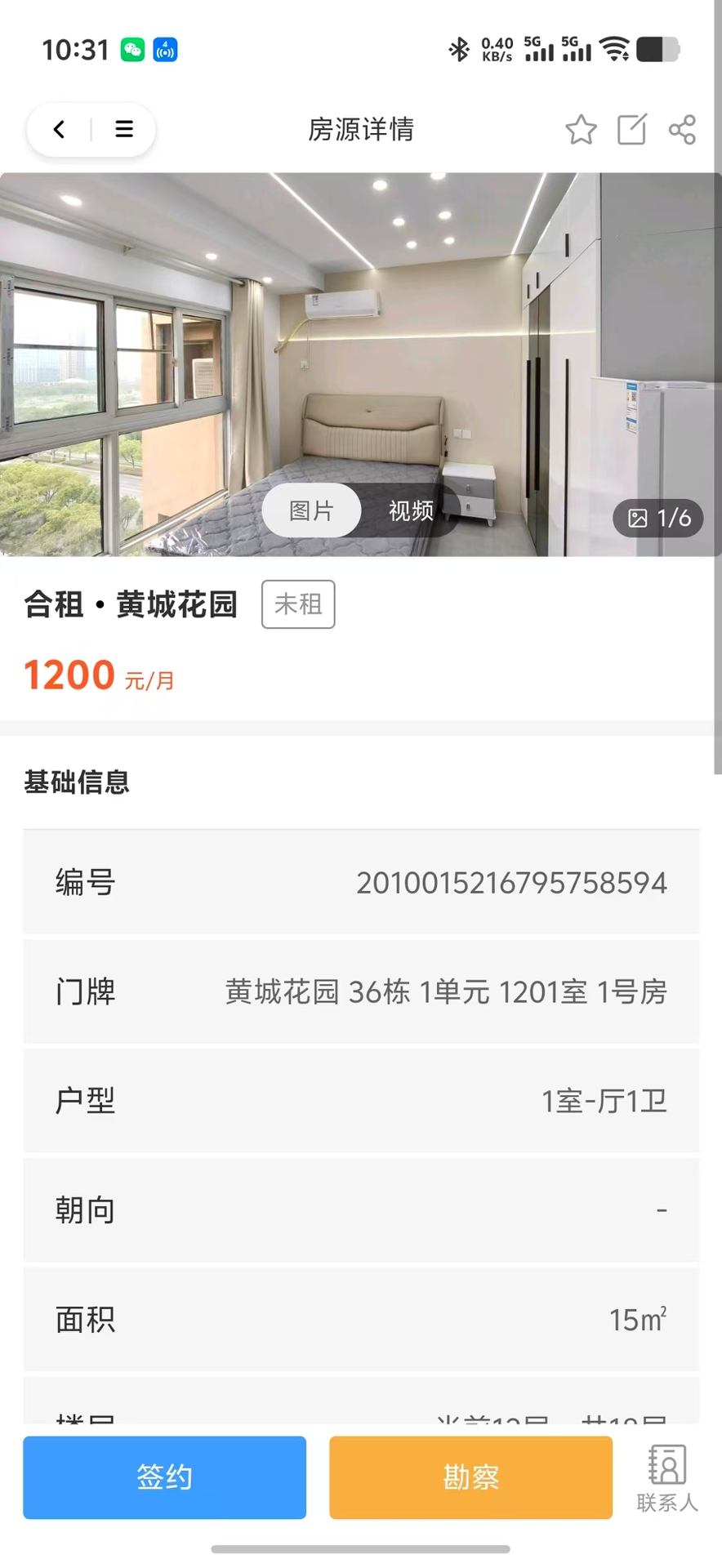Tap the orange 勘察 survey button
Image resolution: width=722 pixels, height=1568 pixels.
[470, 1477]
